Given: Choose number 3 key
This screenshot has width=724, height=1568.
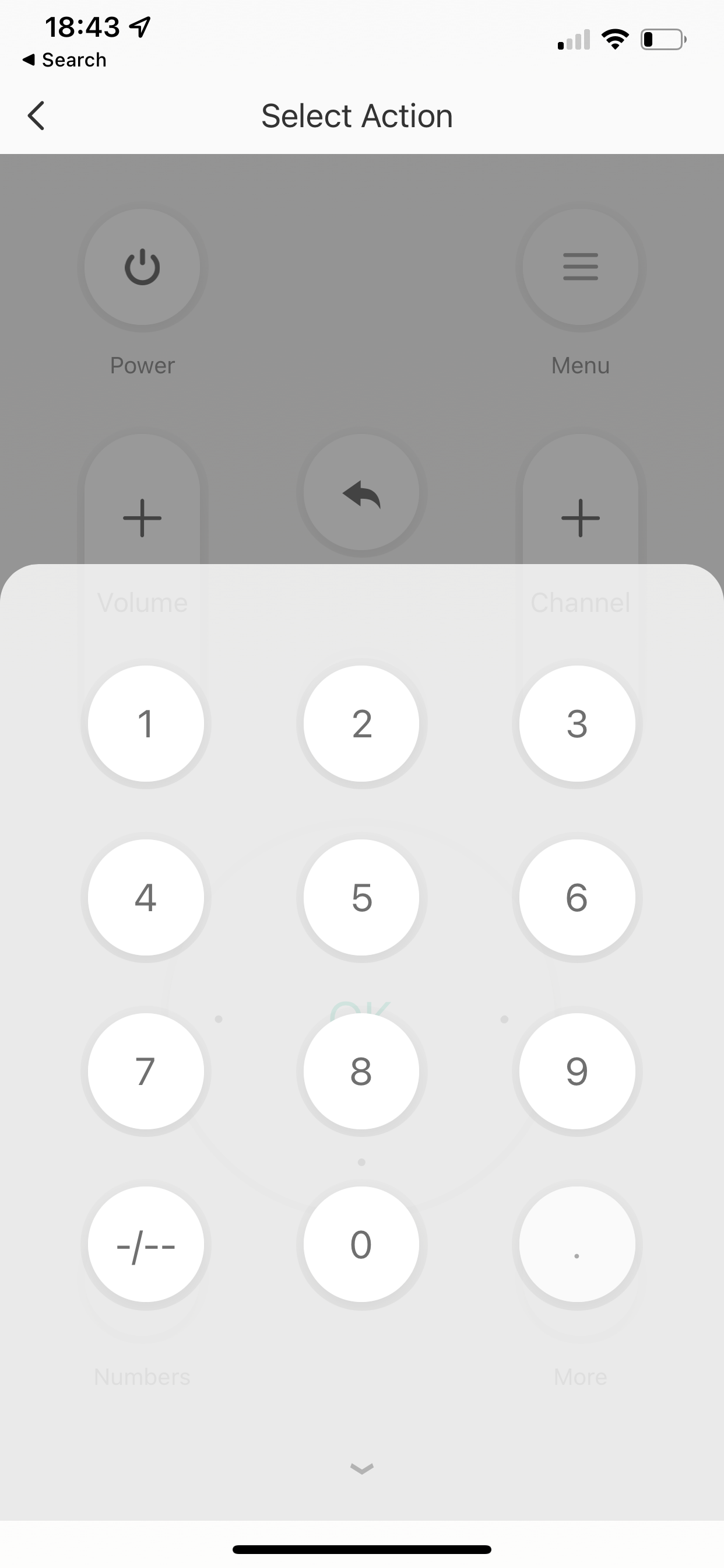Looking at the screenshot, I should pyautogui.click(x=577, y=723).
